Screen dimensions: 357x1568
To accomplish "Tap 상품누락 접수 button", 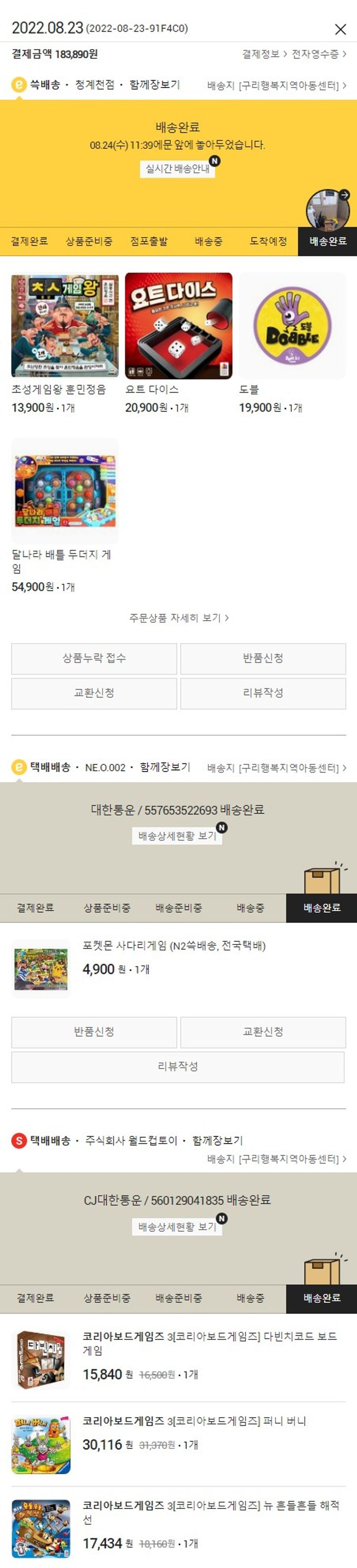I will pos(94,658).
